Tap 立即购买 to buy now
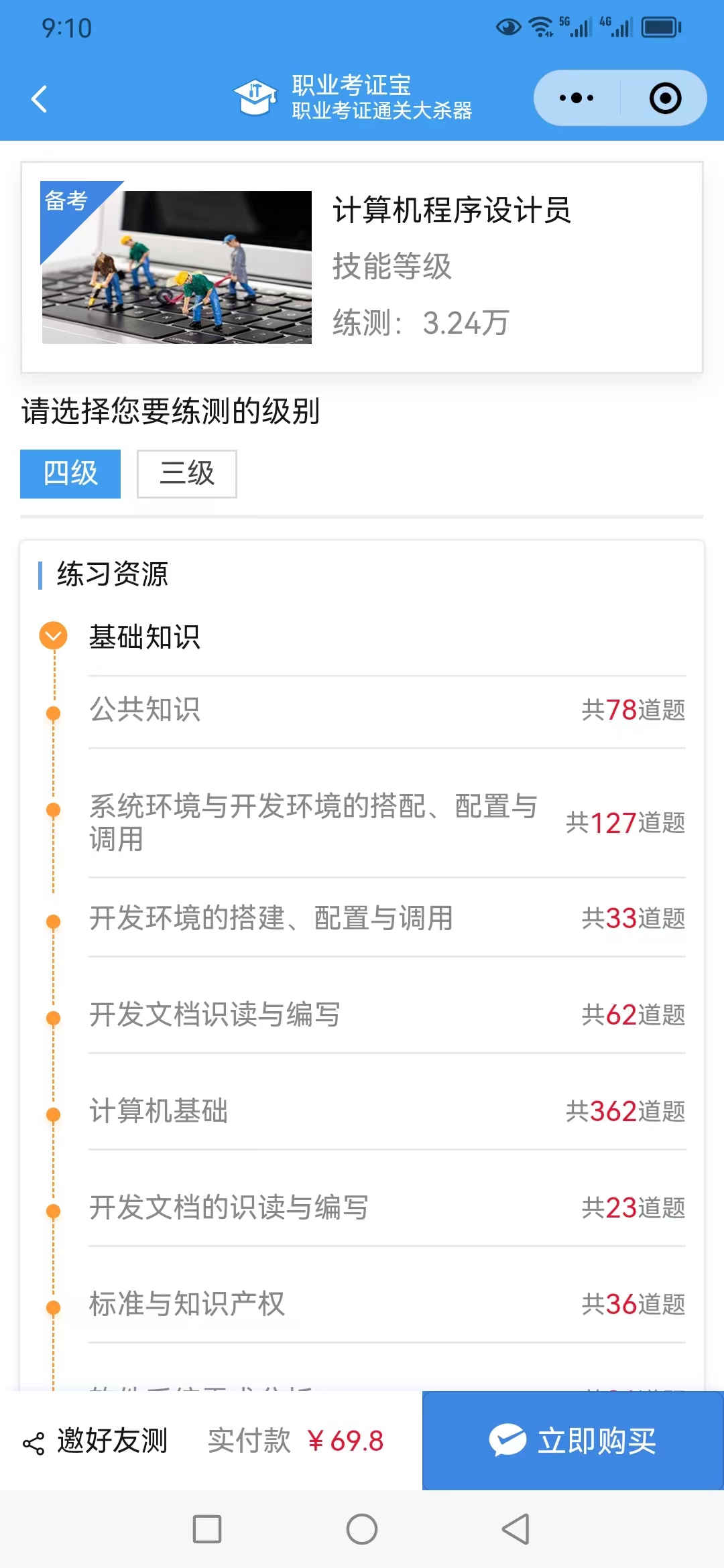 [573, 1441]
